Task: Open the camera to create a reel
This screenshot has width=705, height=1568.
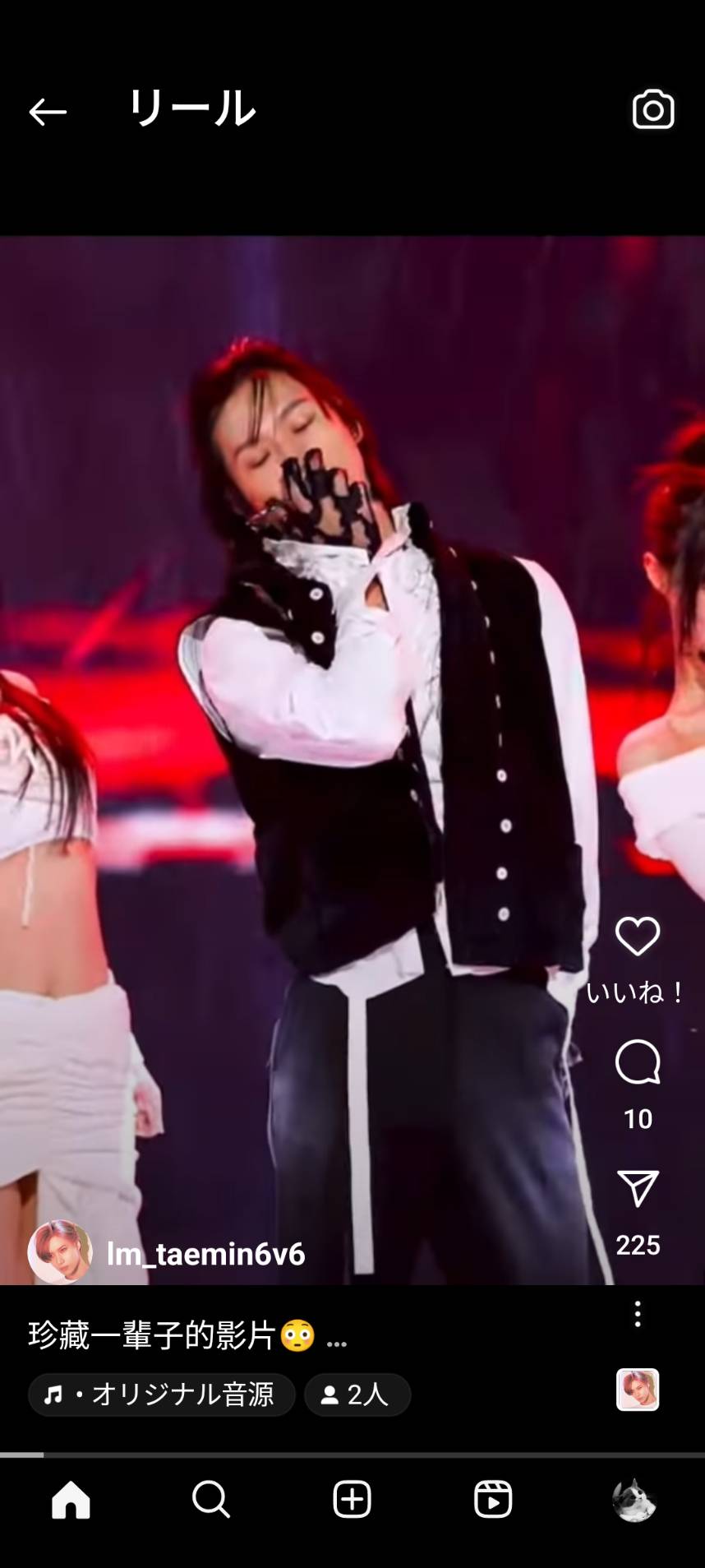Action: click(653, 109)
